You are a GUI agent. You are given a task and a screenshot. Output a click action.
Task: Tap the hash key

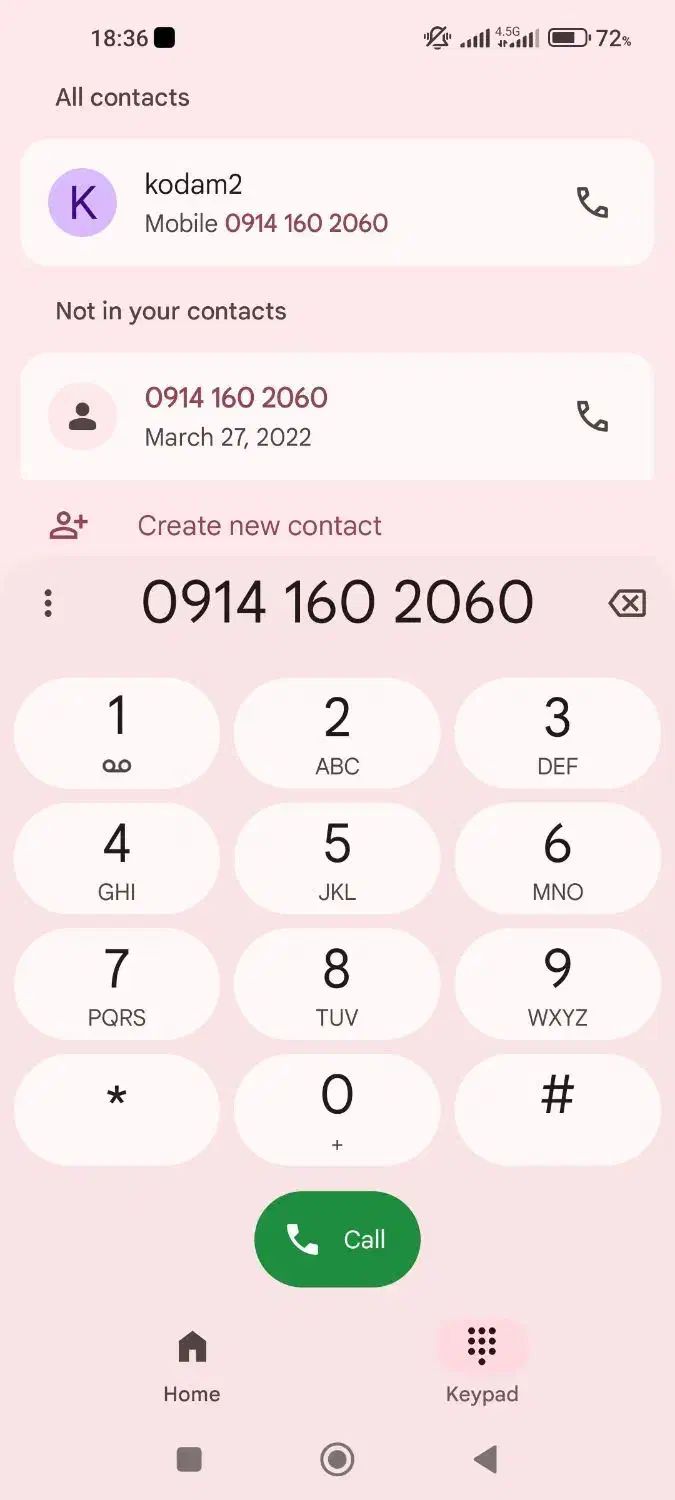pyautogui.click(x=557, y=1110)
